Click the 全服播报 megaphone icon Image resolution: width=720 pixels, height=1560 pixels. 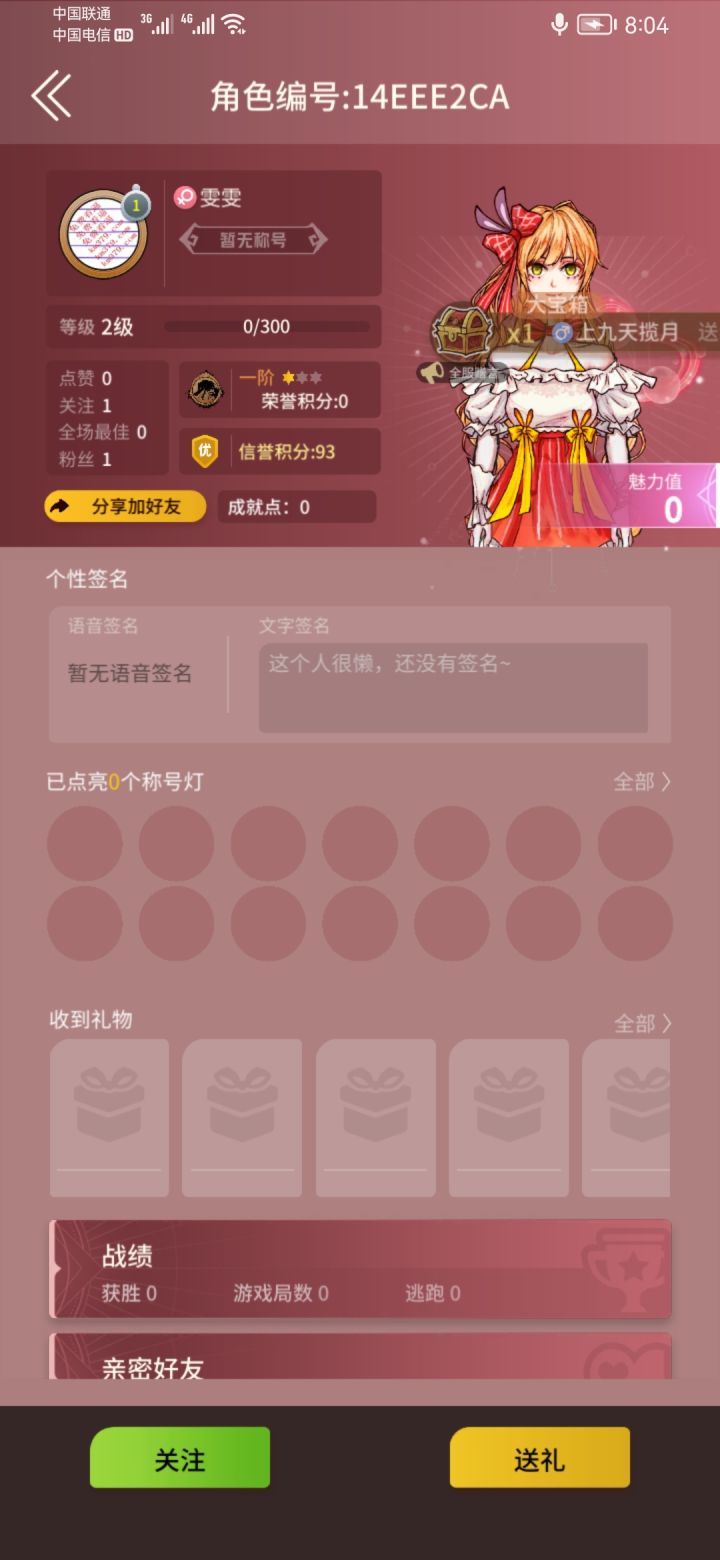[433, 370]
